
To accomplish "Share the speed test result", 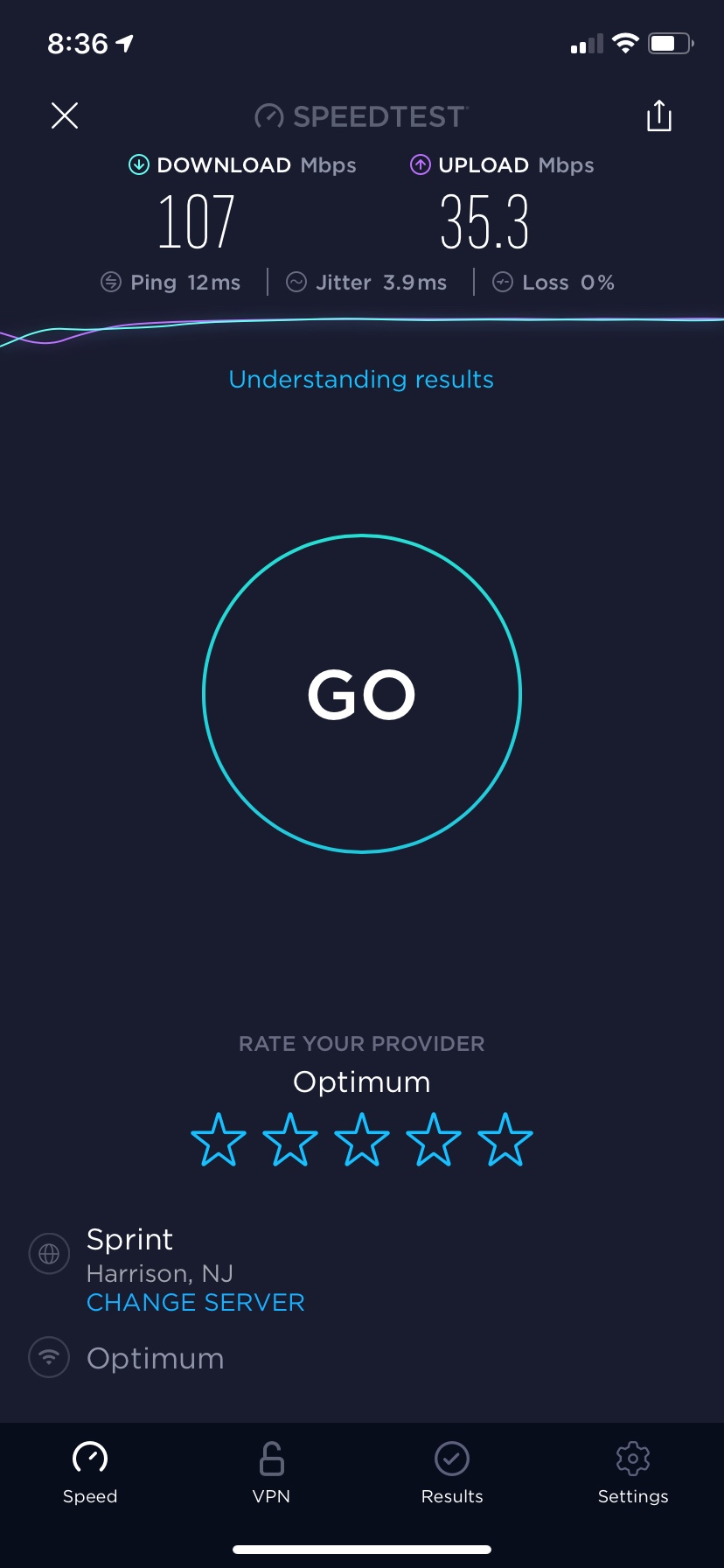I will [659, 115].
